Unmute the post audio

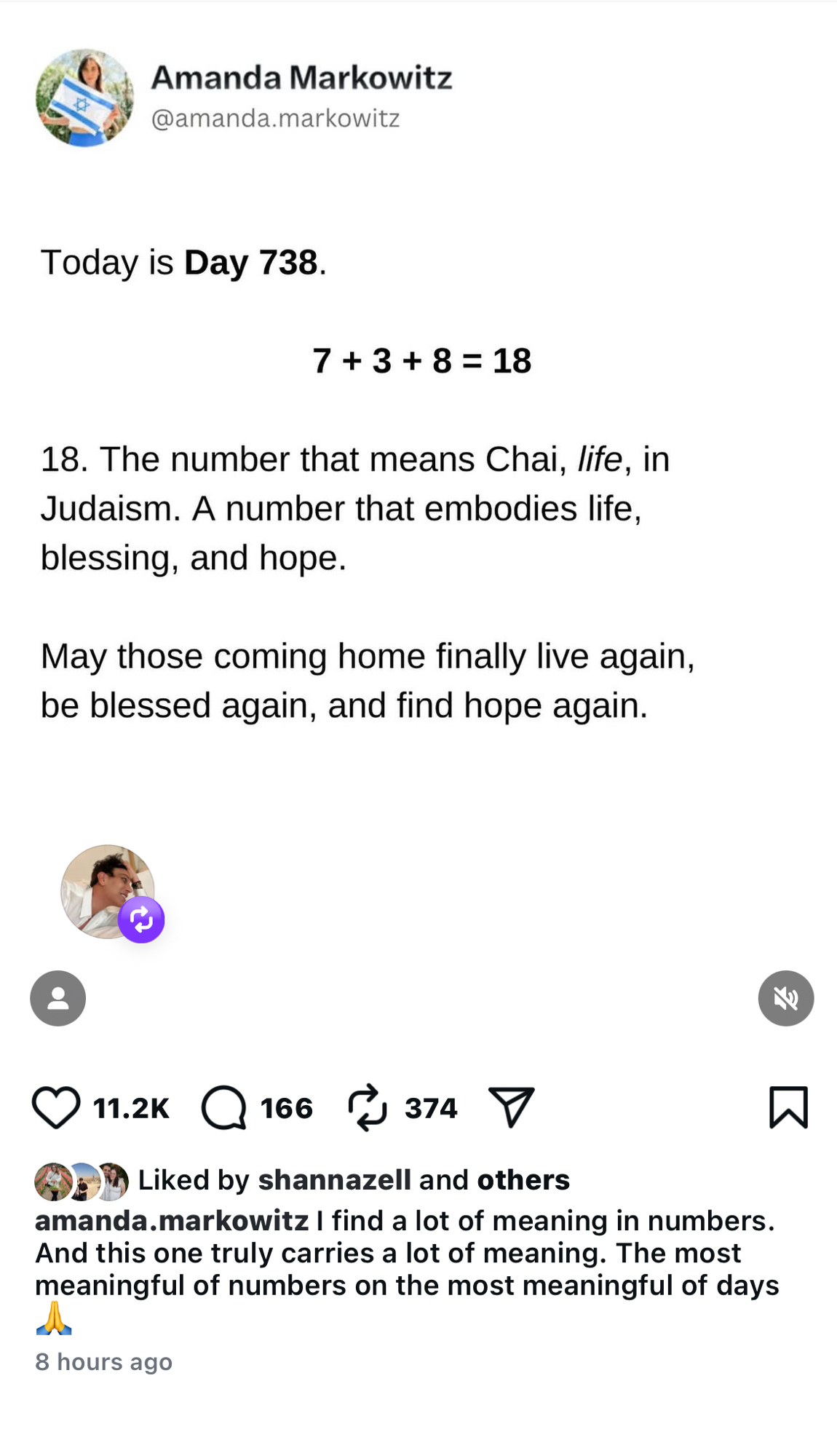click(x=785, y=998)
